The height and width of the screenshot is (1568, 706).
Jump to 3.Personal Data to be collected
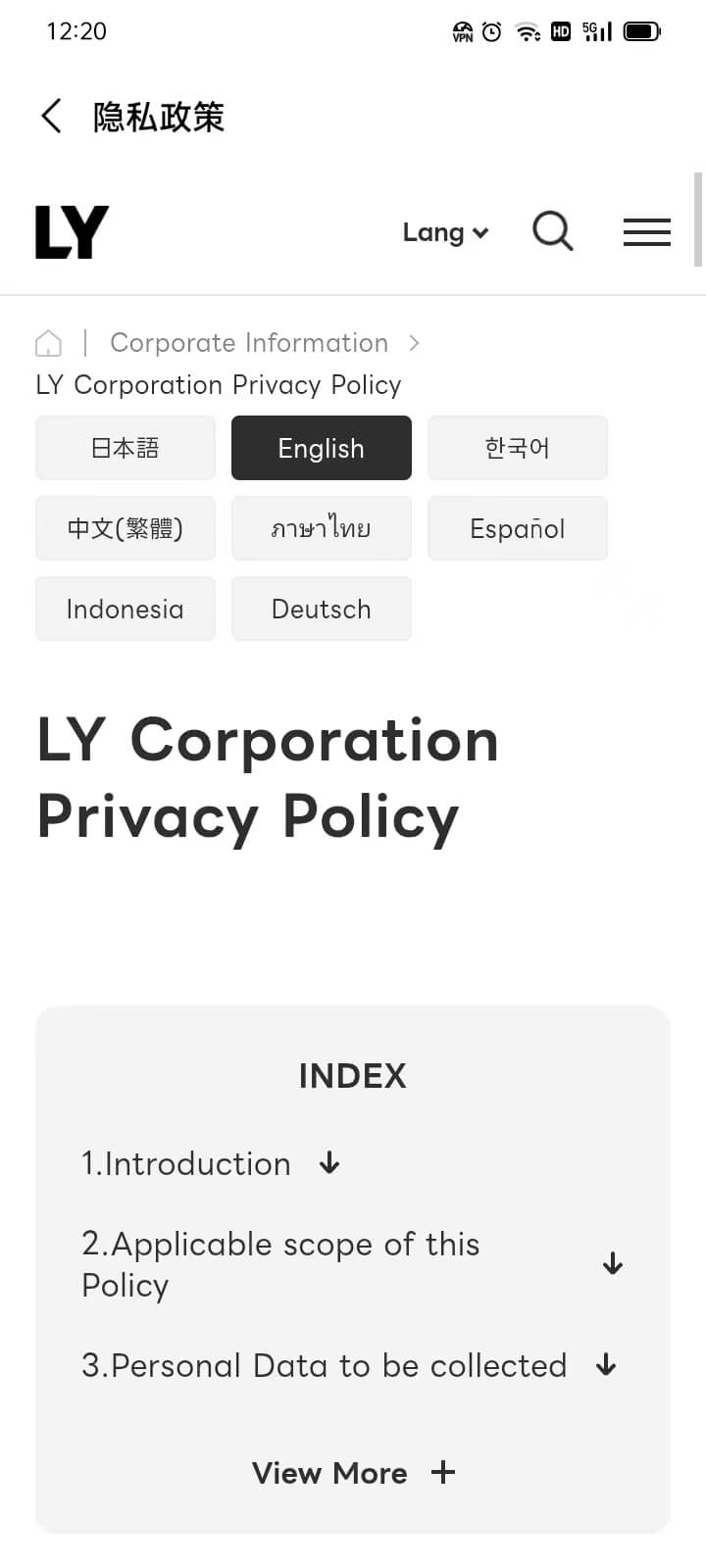click(349, 1365)
